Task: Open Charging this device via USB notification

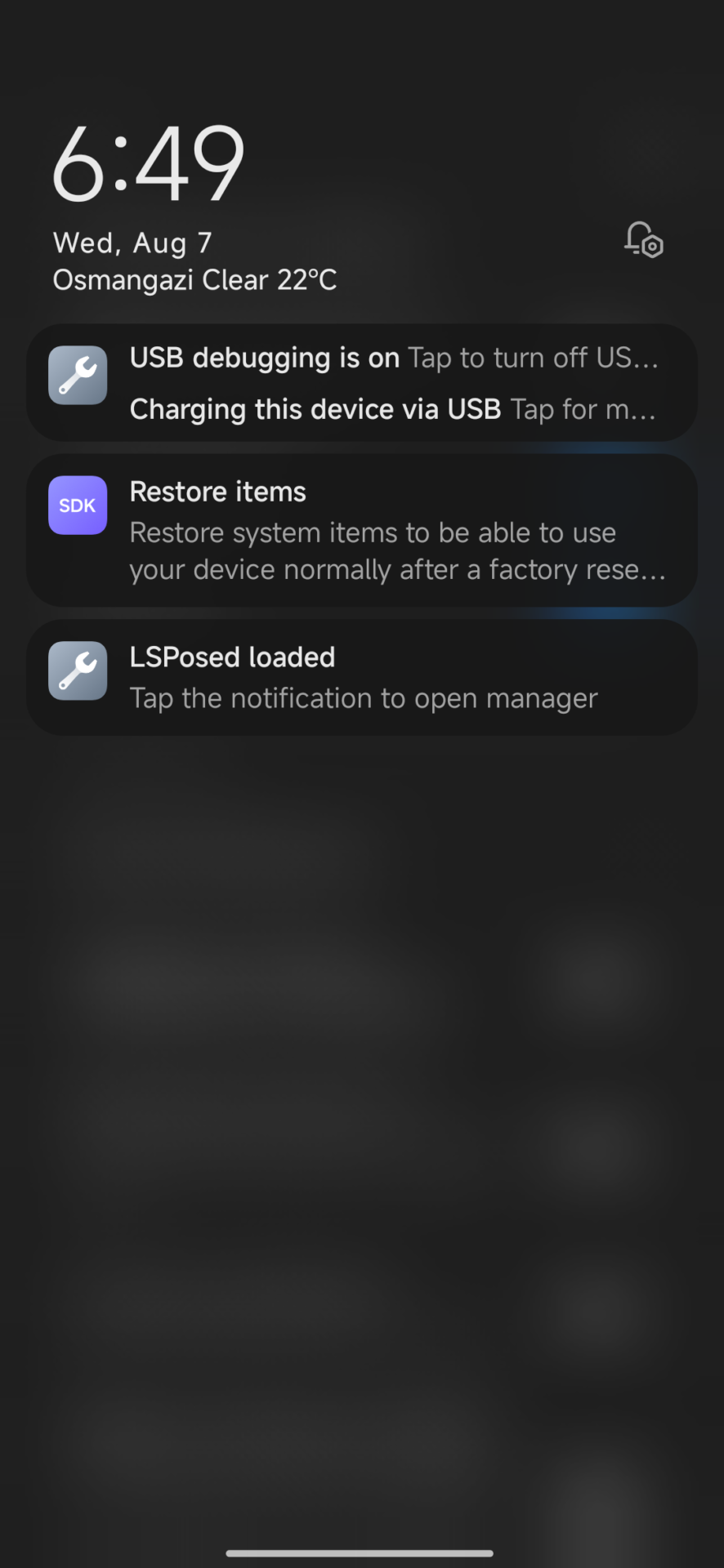Action: pyautogui.click(x=392, y=409)
